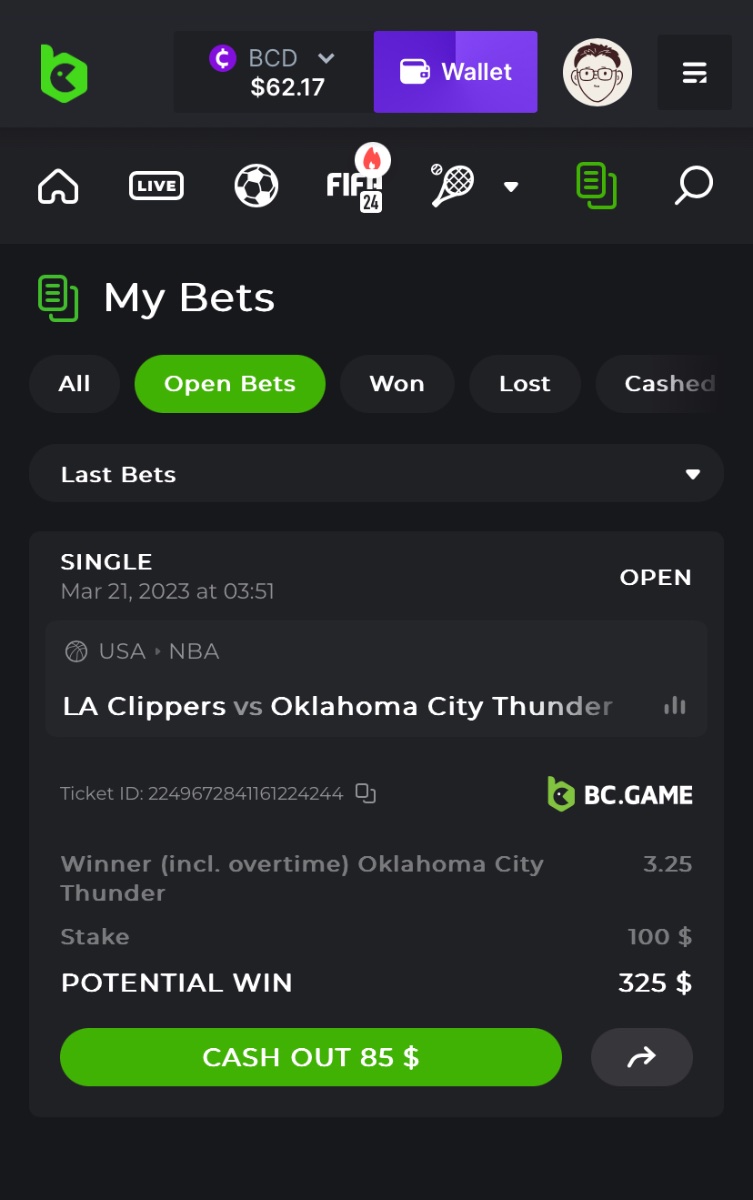Switch to the All bets filter
The height and width of the screenshot is (1200, 753).
[x=74, y=384]
